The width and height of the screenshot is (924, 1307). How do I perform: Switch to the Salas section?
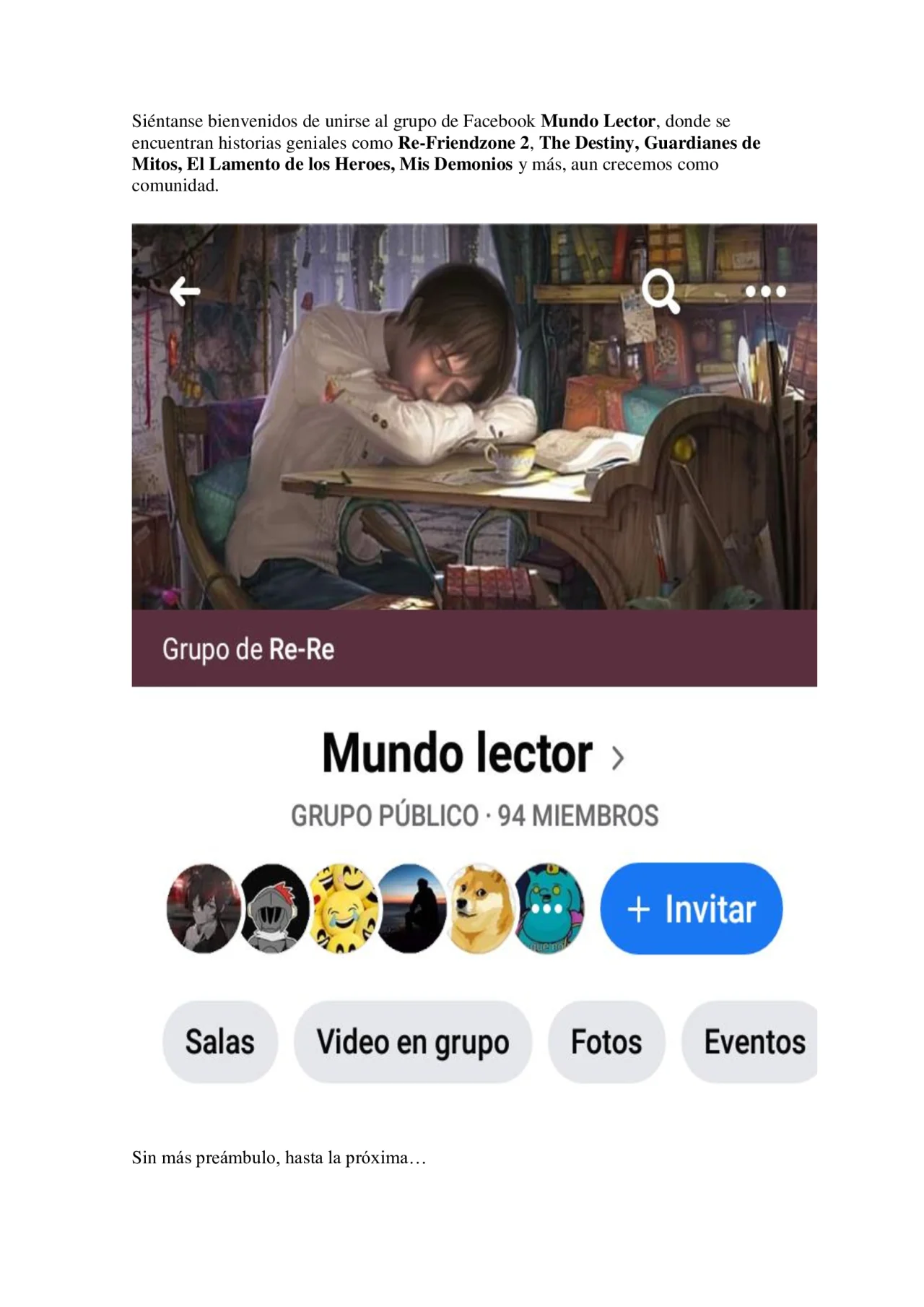(x=219, y=1041)
